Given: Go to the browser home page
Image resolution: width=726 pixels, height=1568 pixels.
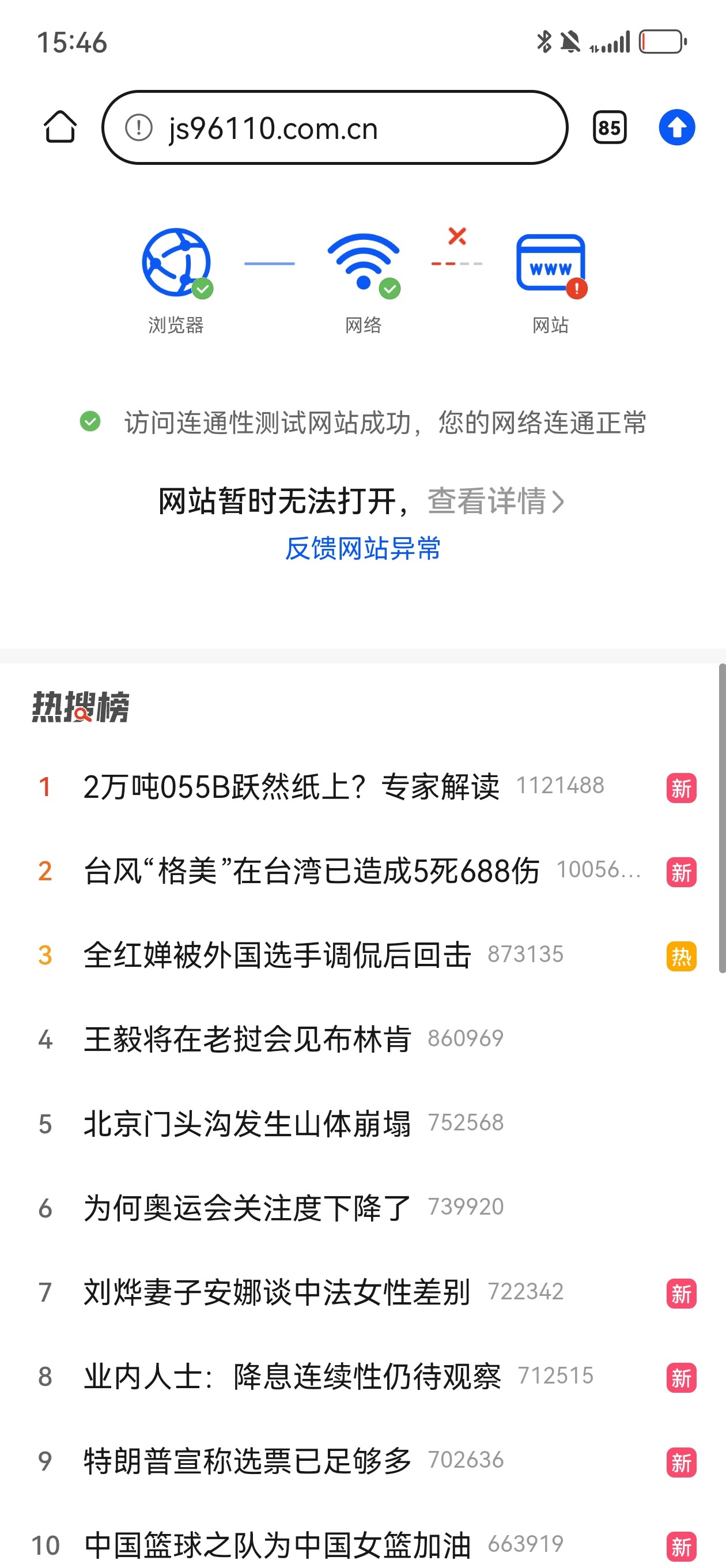Looking at the screenshot, I should [60, 127].
